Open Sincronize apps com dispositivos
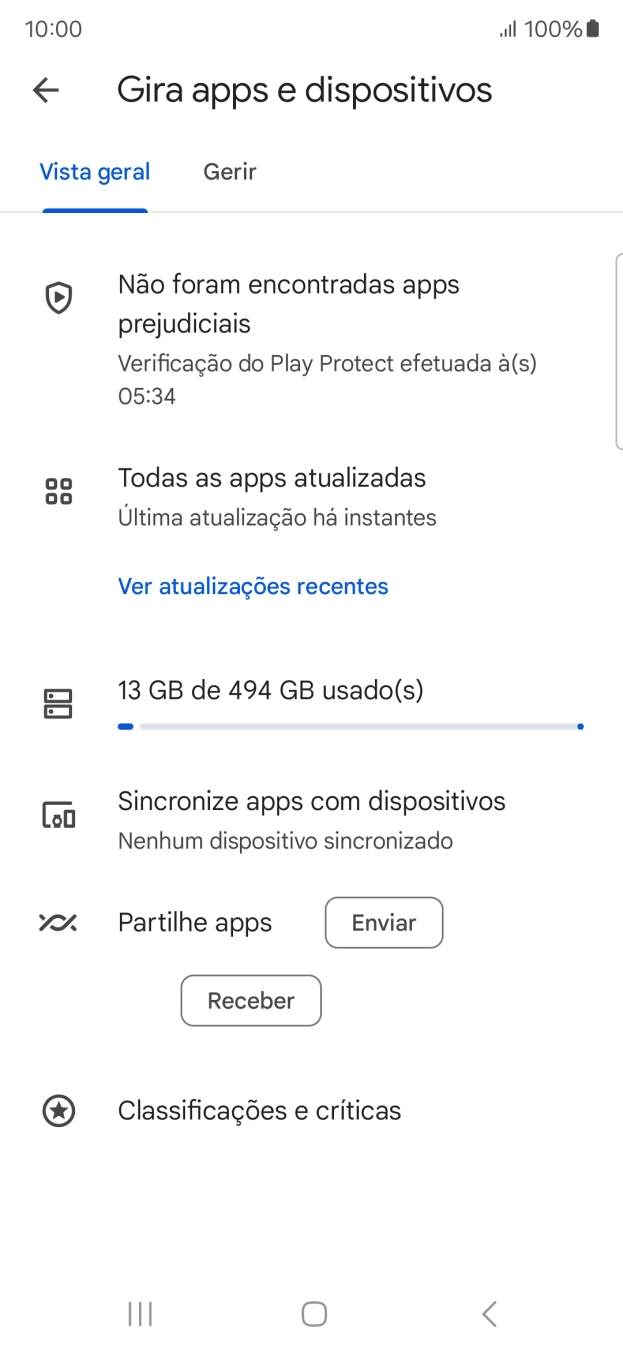This screenshot has height=1351, width=623. tap(311, 818)
